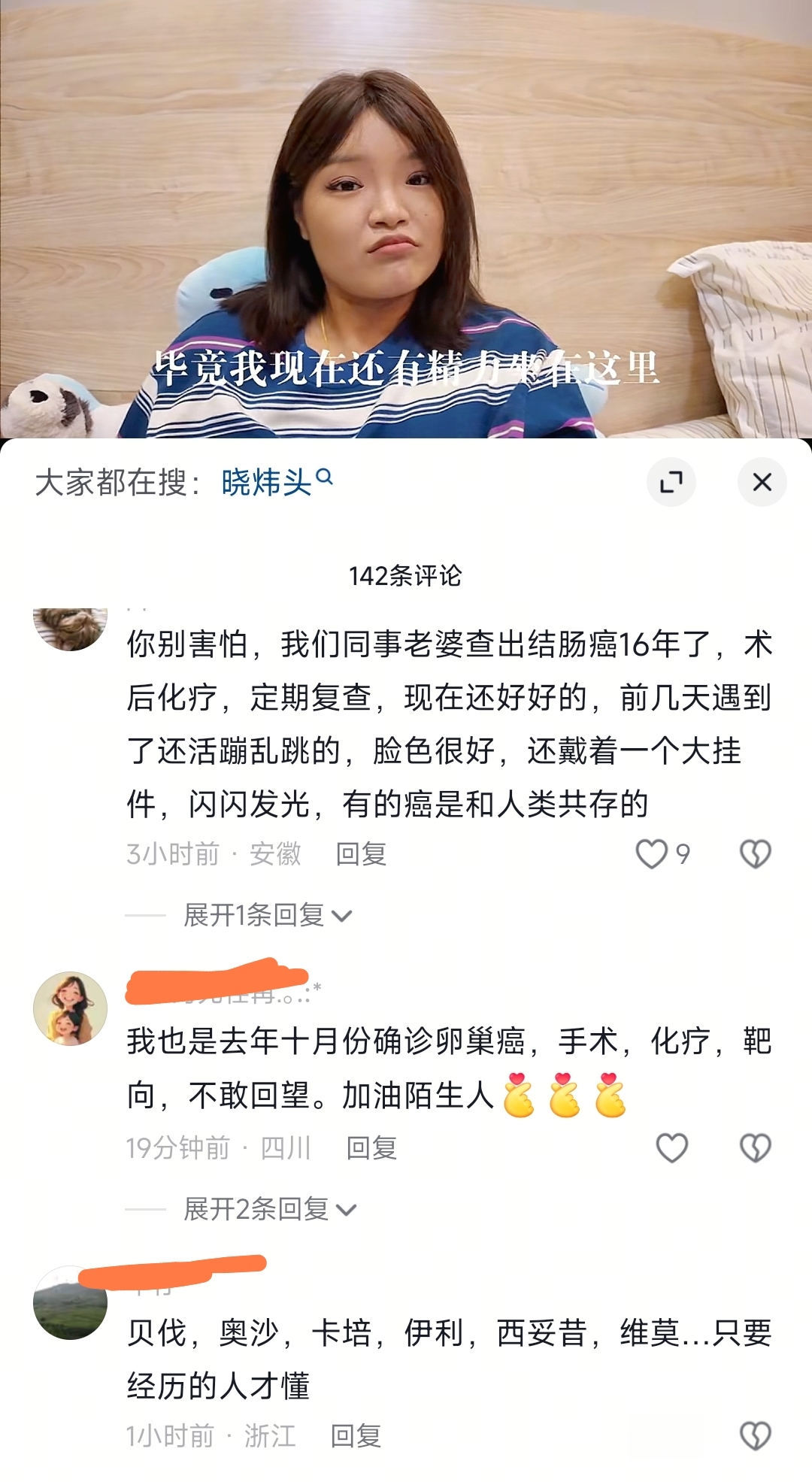Close the comments panel
812x1482 pixels.
click(x=762, y=482)
